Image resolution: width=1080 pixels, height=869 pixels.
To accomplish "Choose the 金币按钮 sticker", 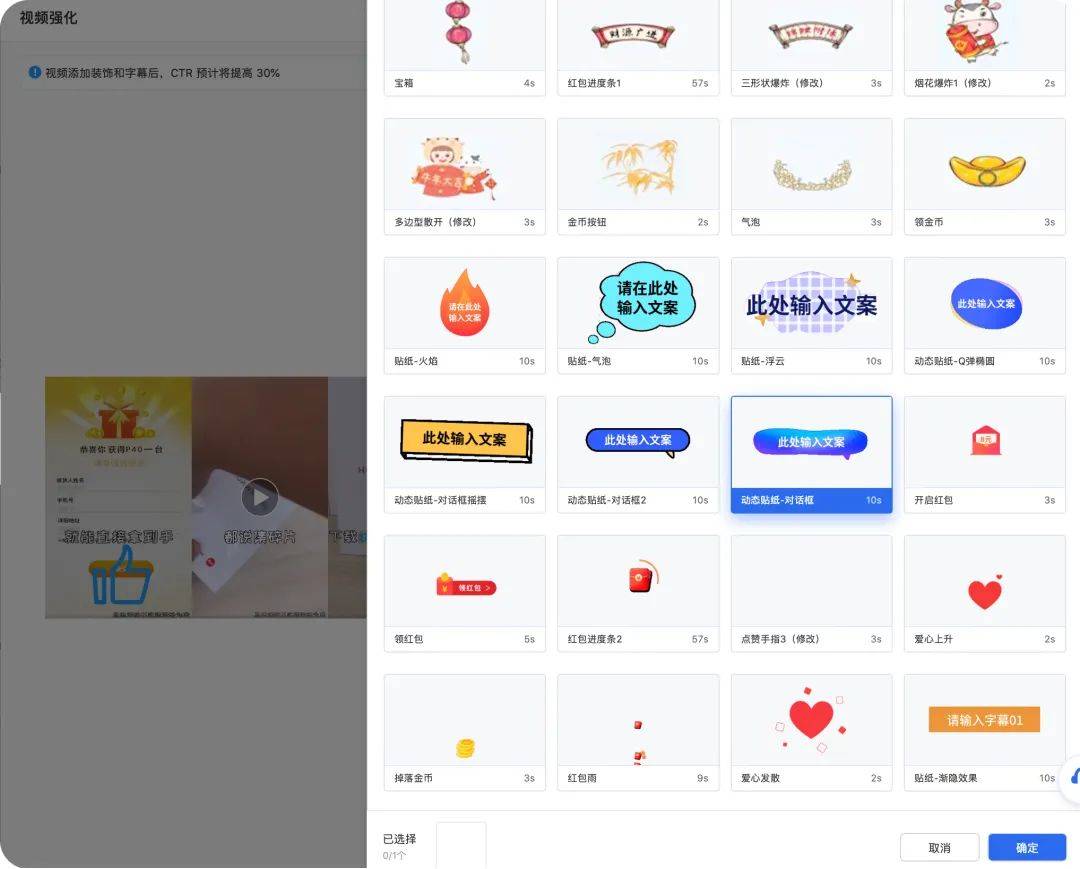I will 637,165.
